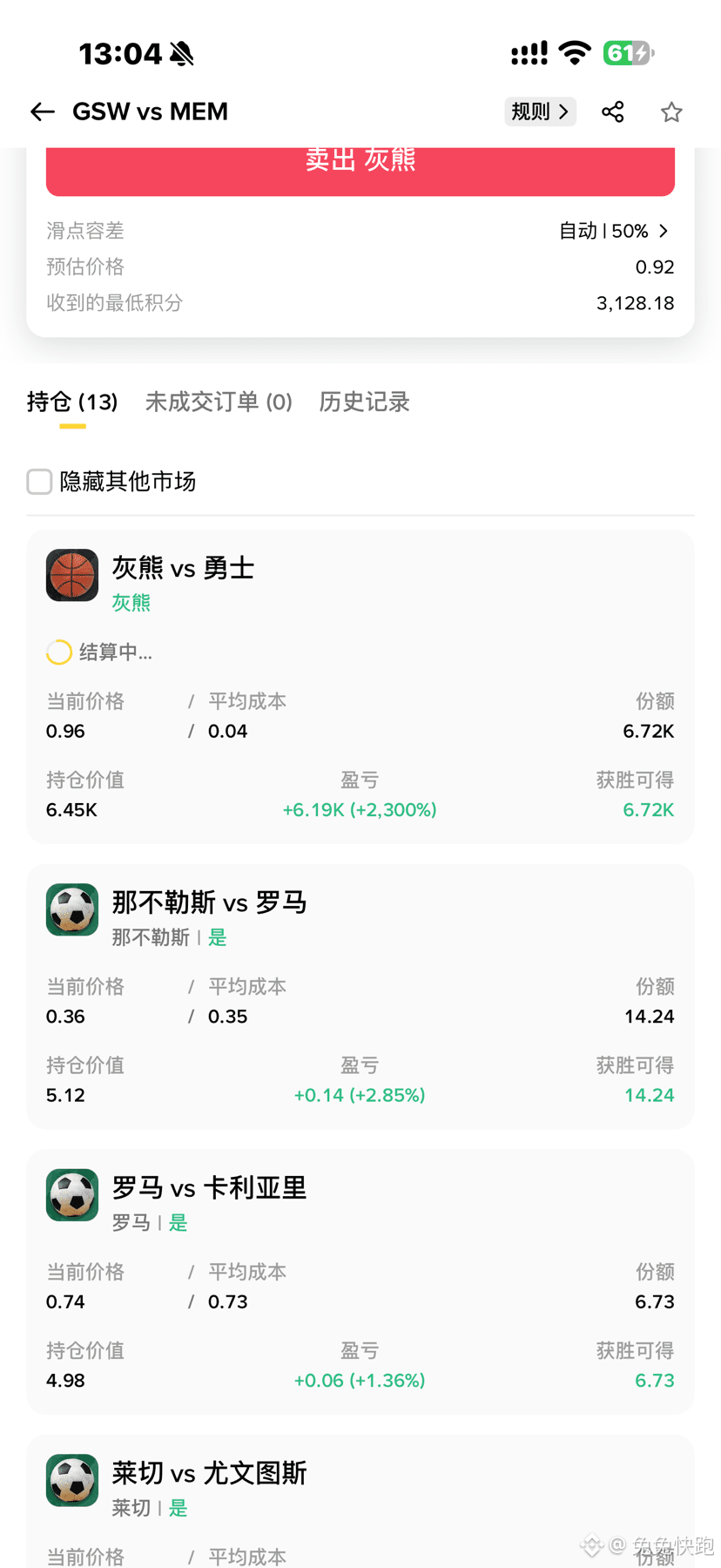Viewport: 721px width, 1568px height.
Task: Open the 罗马 vs 卡利亚里 position card
Action: pos(360,1281)
